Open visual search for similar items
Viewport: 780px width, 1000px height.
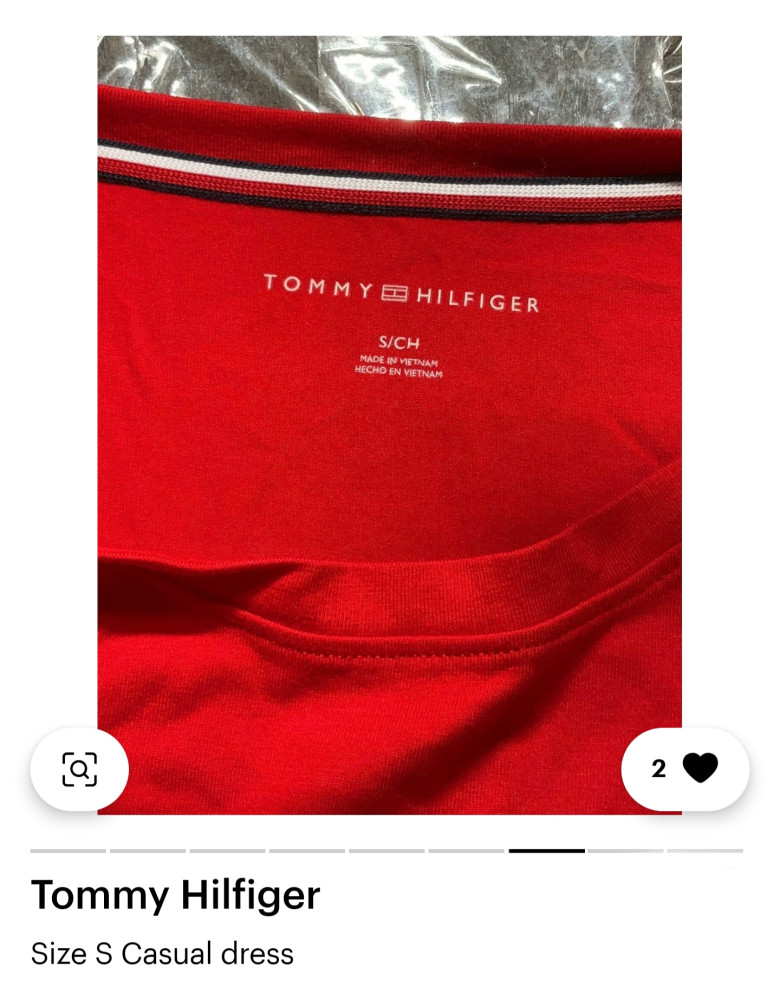click(79, 769)
